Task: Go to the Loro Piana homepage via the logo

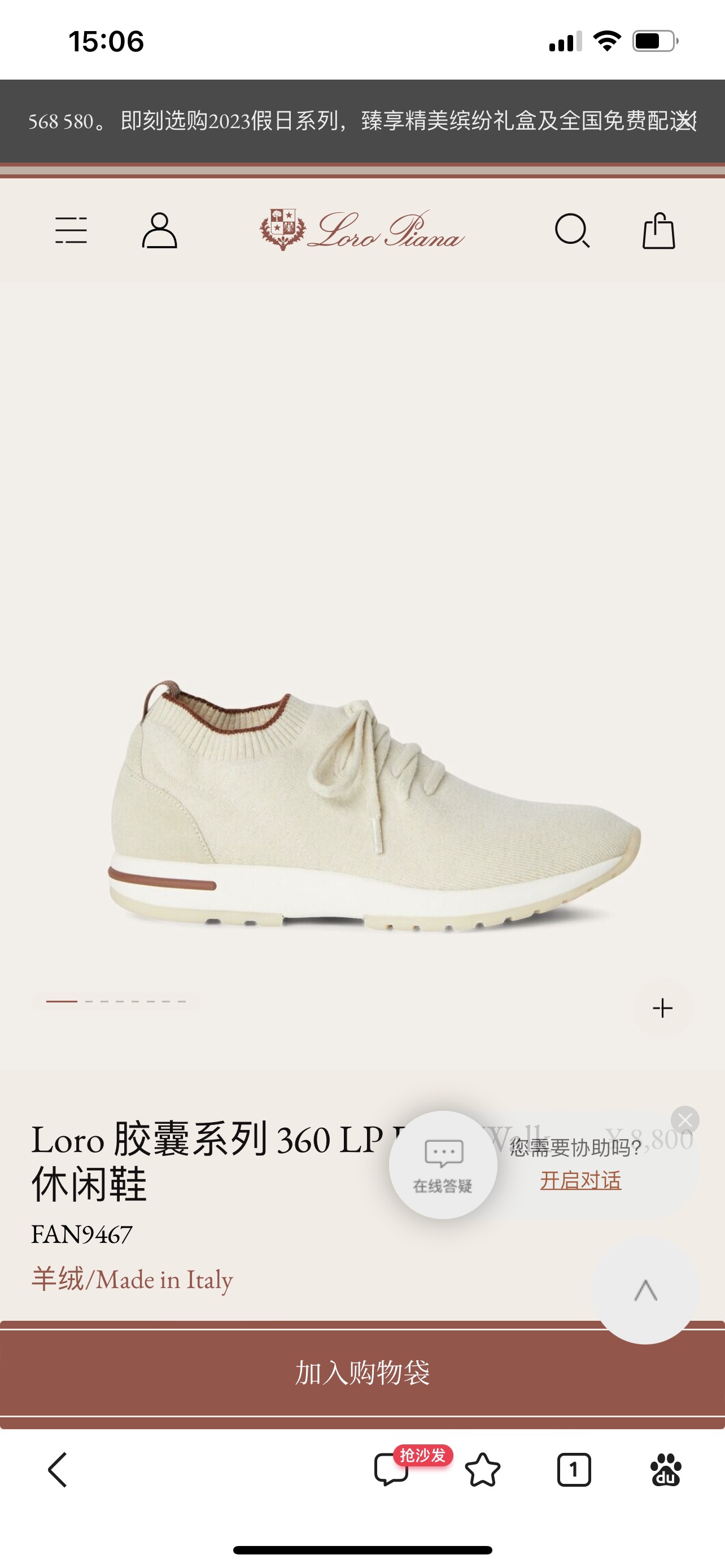Action: pos(362,231)
